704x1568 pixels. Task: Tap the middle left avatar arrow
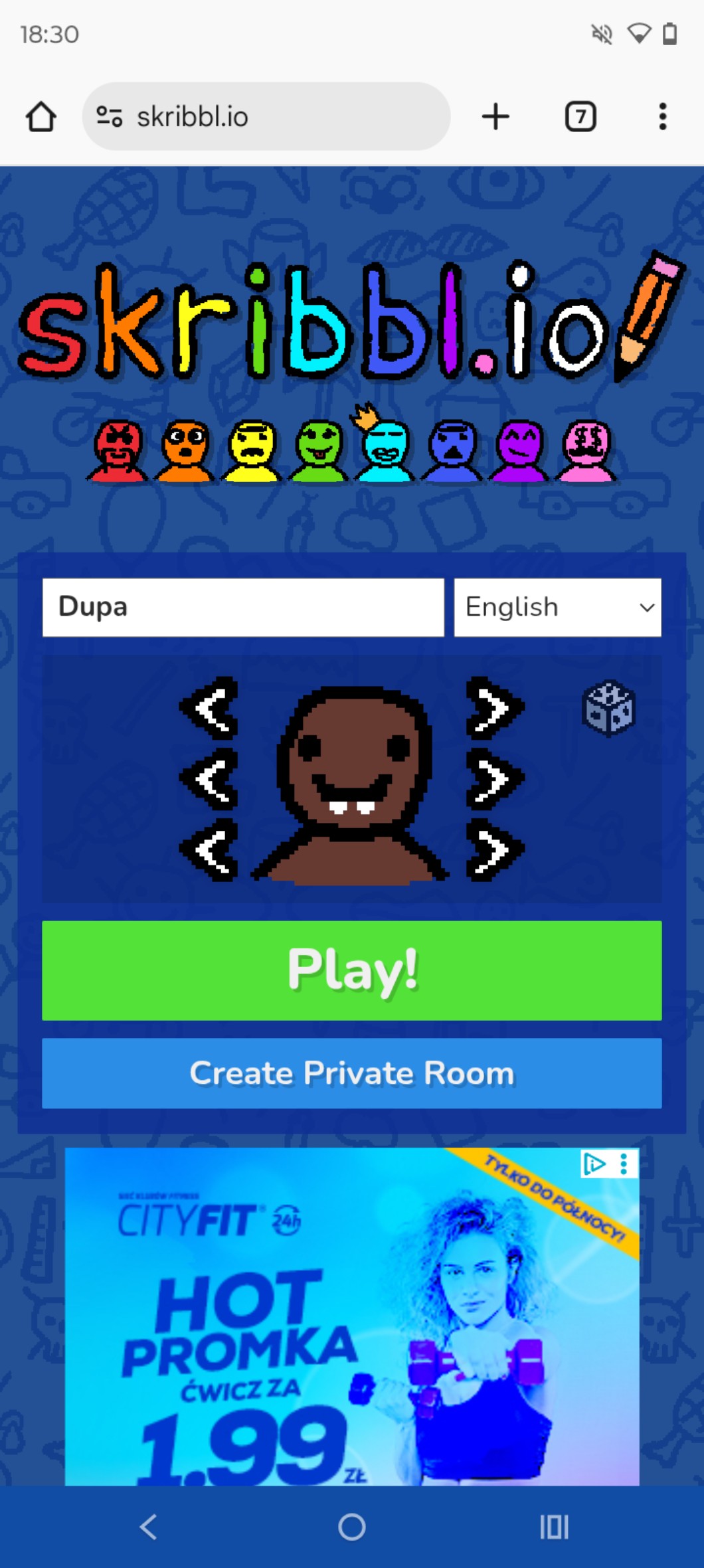tap(211, 779)
